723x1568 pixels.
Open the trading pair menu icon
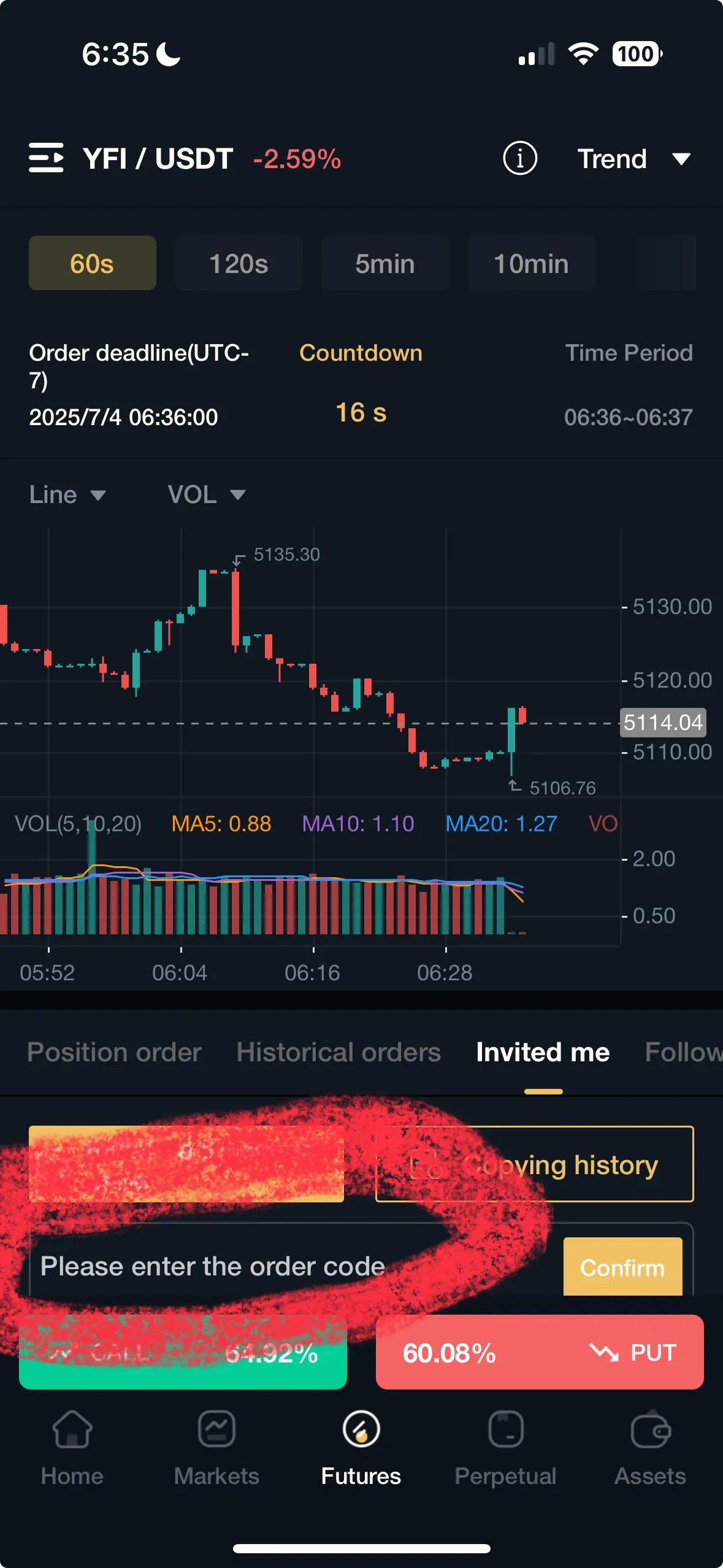[46, 158]
